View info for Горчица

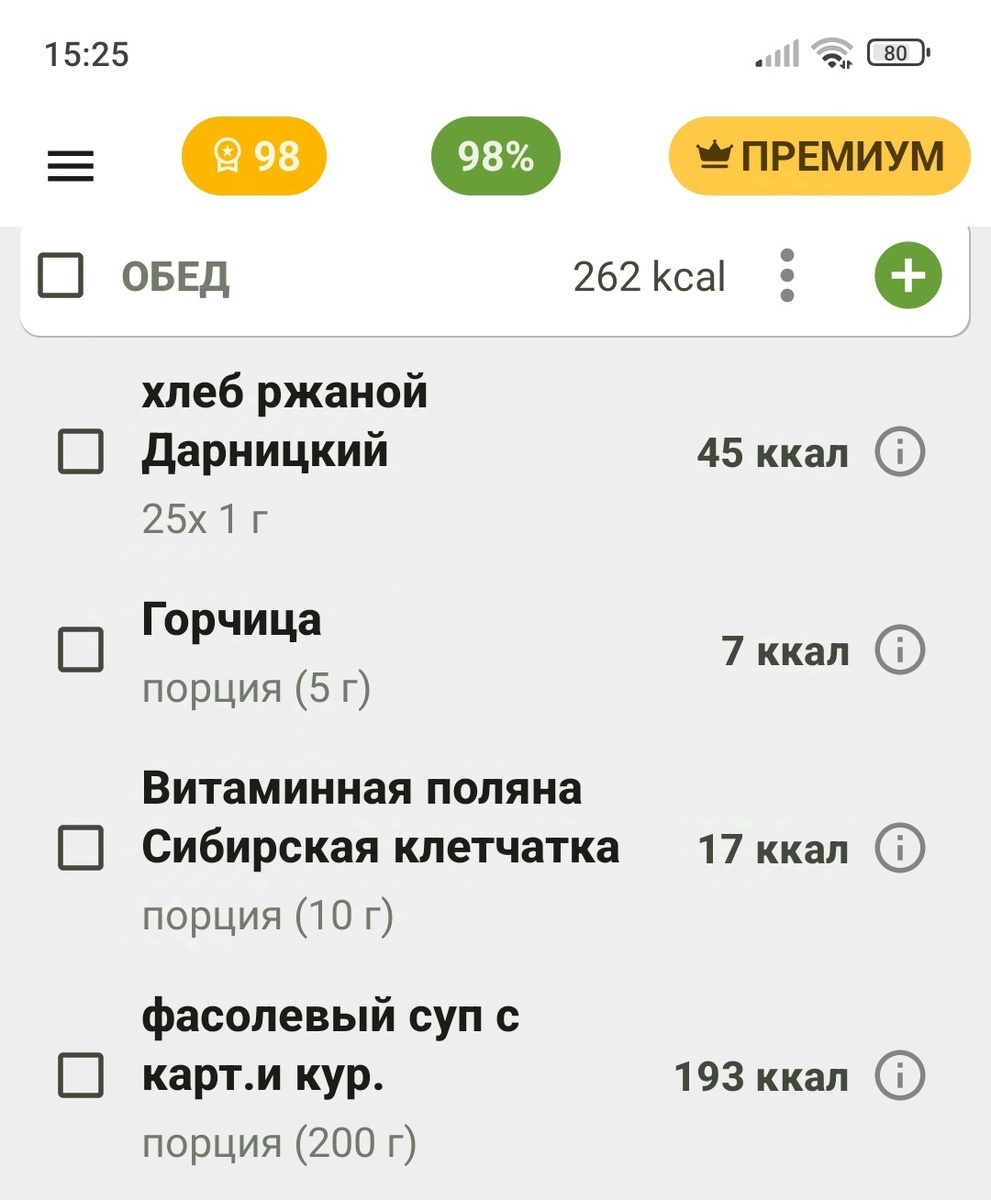[901, 650]
